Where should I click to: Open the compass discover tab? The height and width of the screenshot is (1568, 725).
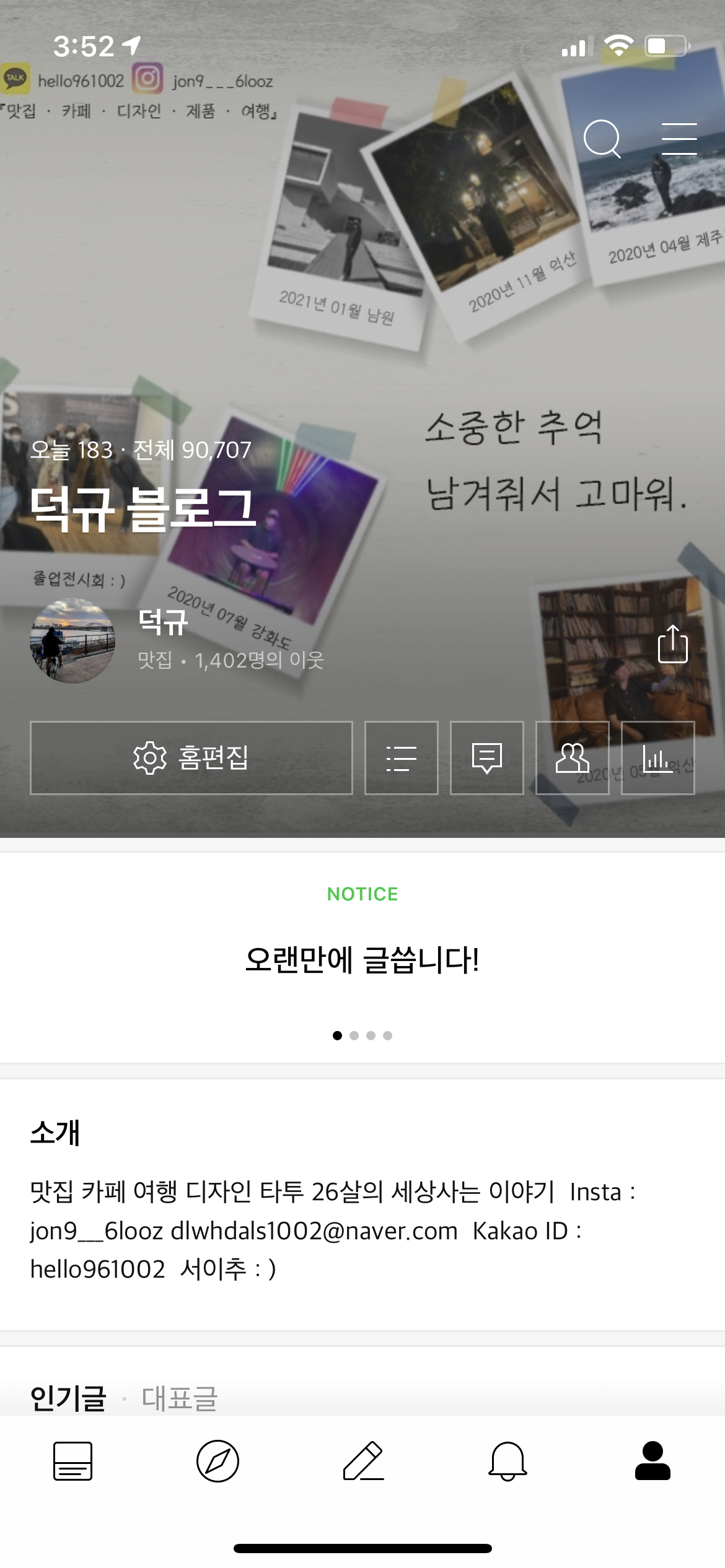pos(217,1461)
